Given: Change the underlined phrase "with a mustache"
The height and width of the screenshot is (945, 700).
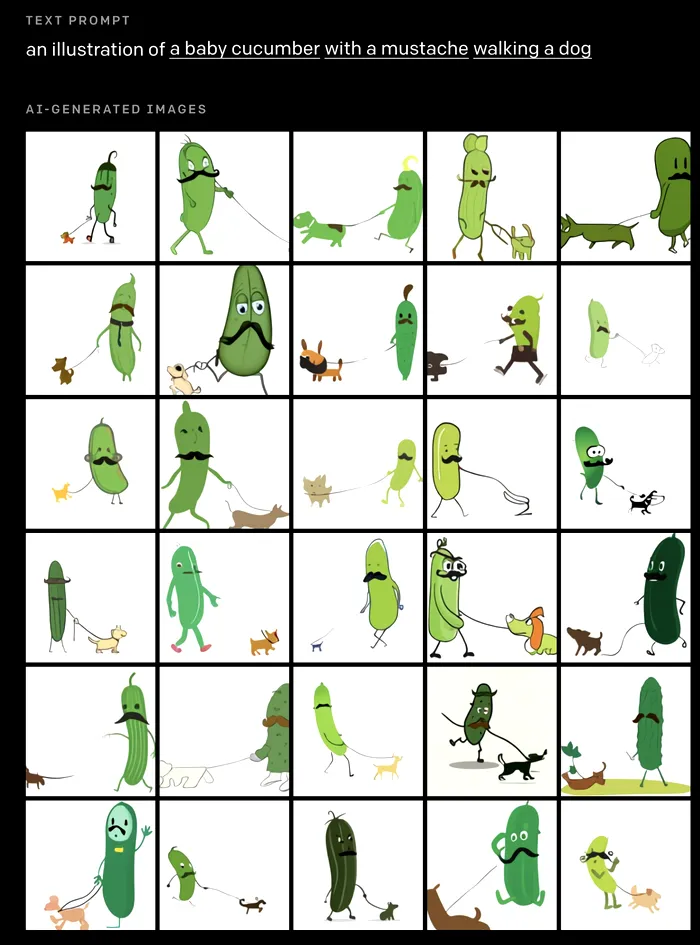Looking at the screenshot, I should click(x=396, y=48).
